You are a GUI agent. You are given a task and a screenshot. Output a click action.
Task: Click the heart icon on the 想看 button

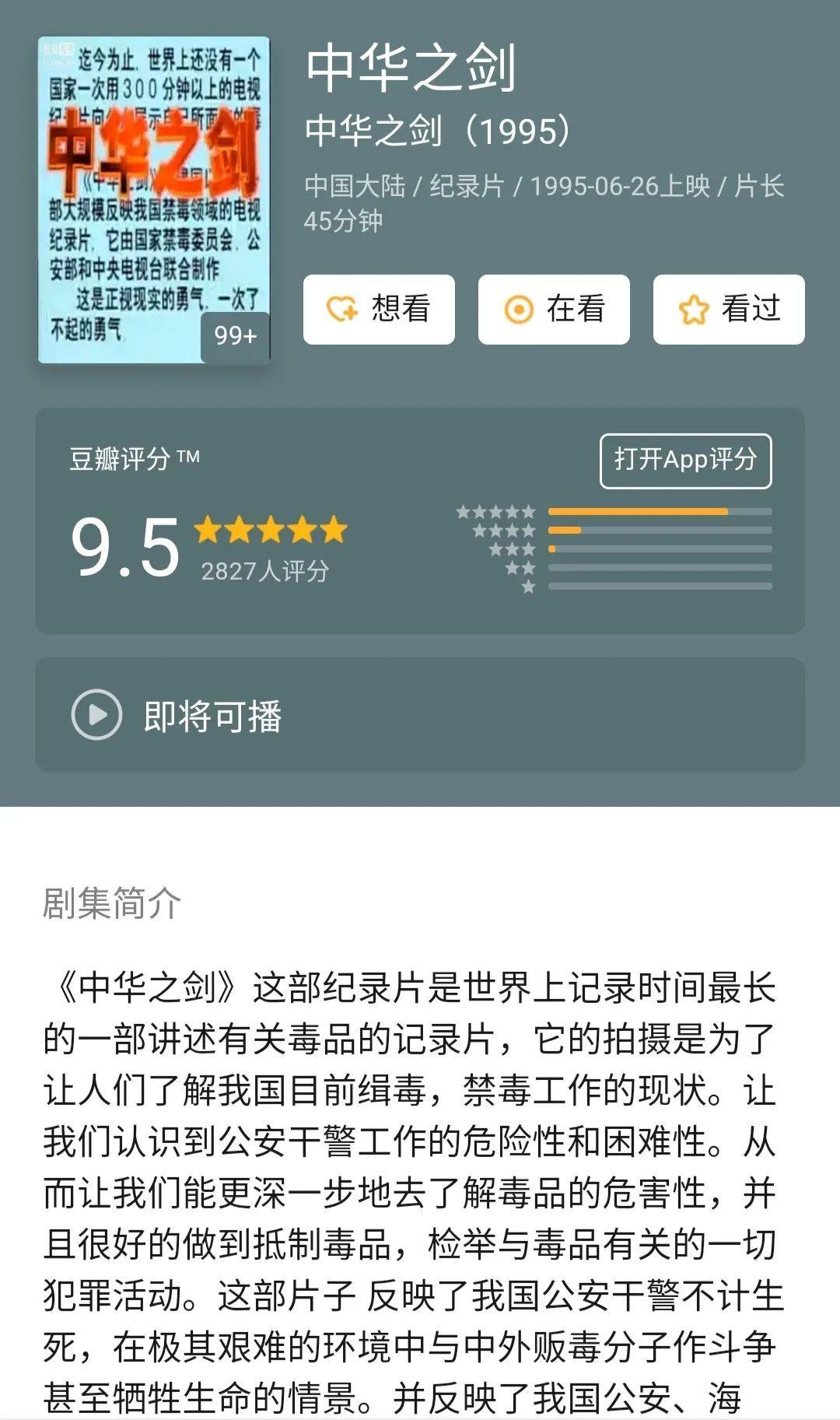tap(342, 309)
